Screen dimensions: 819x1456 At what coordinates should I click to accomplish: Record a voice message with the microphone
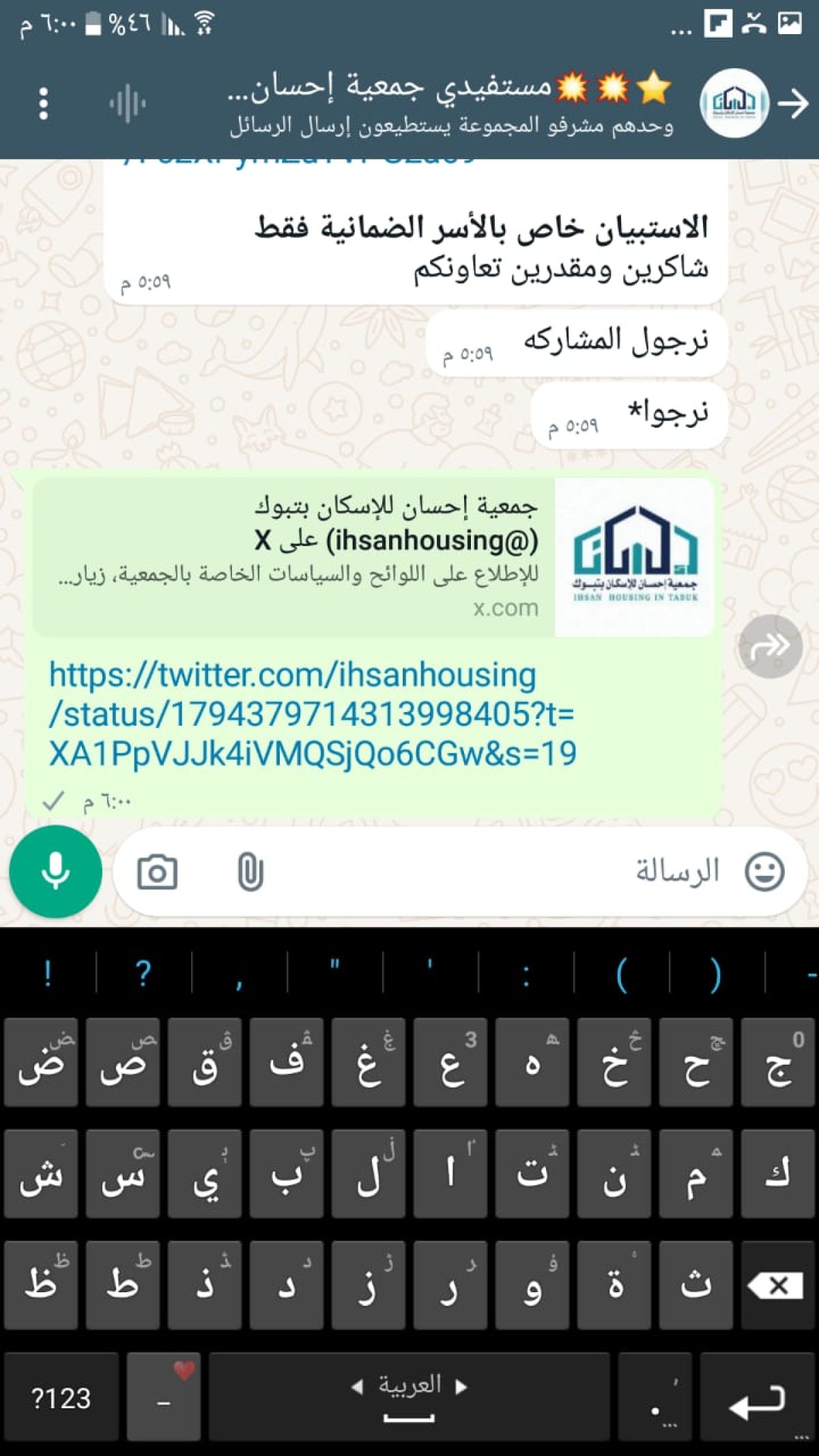coord(55,872)
